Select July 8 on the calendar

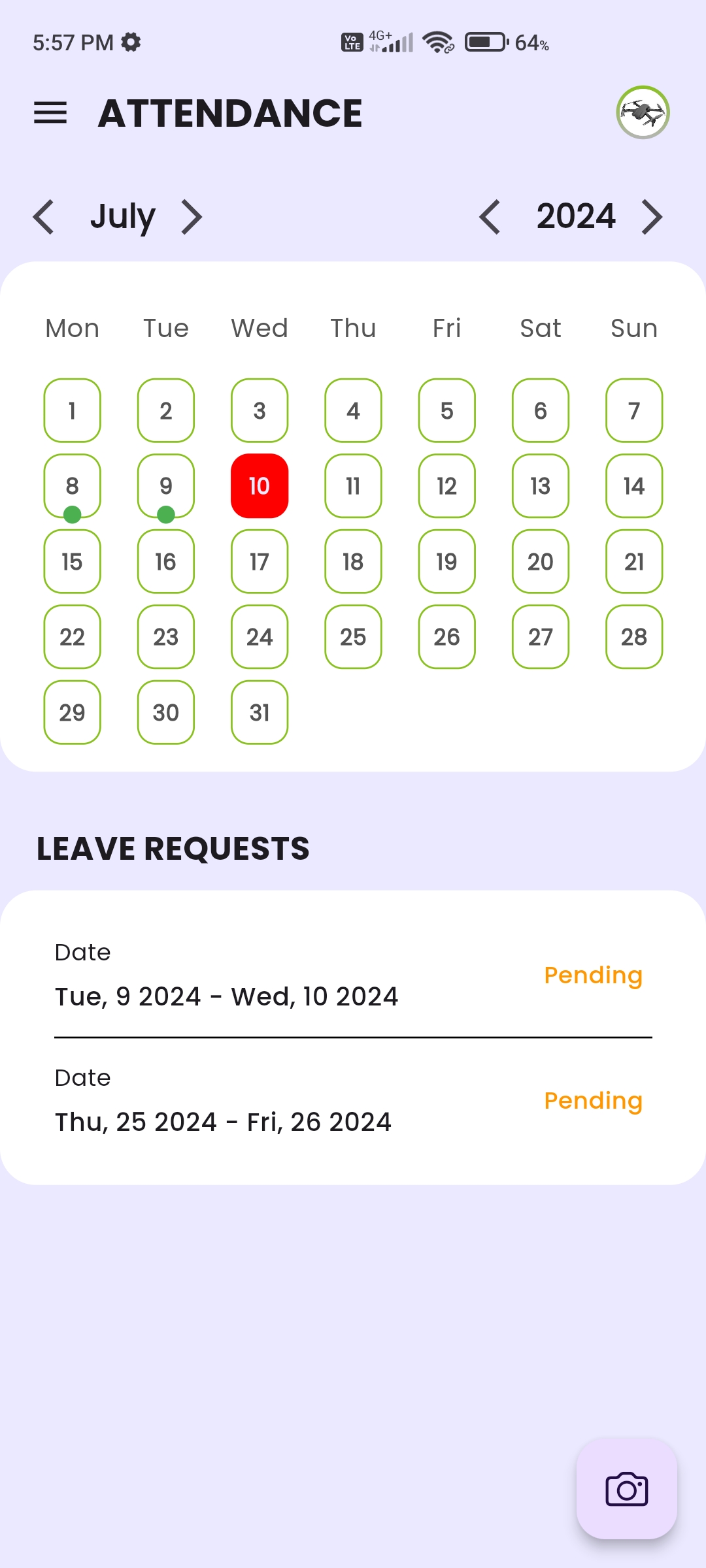tap(72, 486)
